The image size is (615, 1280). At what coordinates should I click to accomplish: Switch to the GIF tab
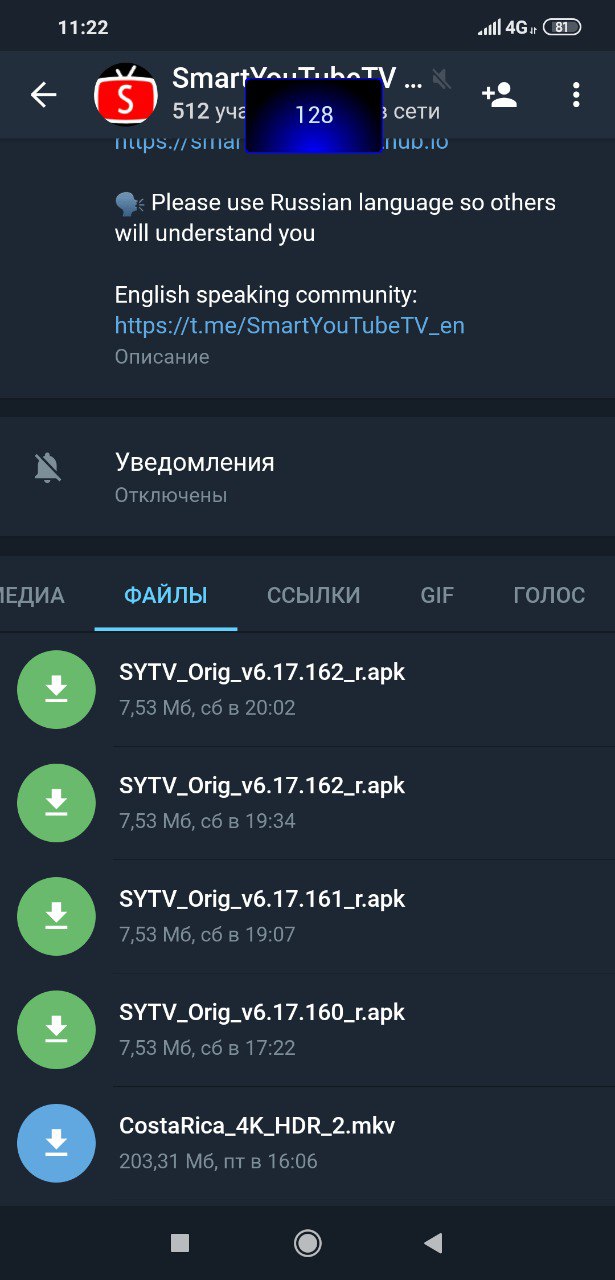click(x=437, y=596)
